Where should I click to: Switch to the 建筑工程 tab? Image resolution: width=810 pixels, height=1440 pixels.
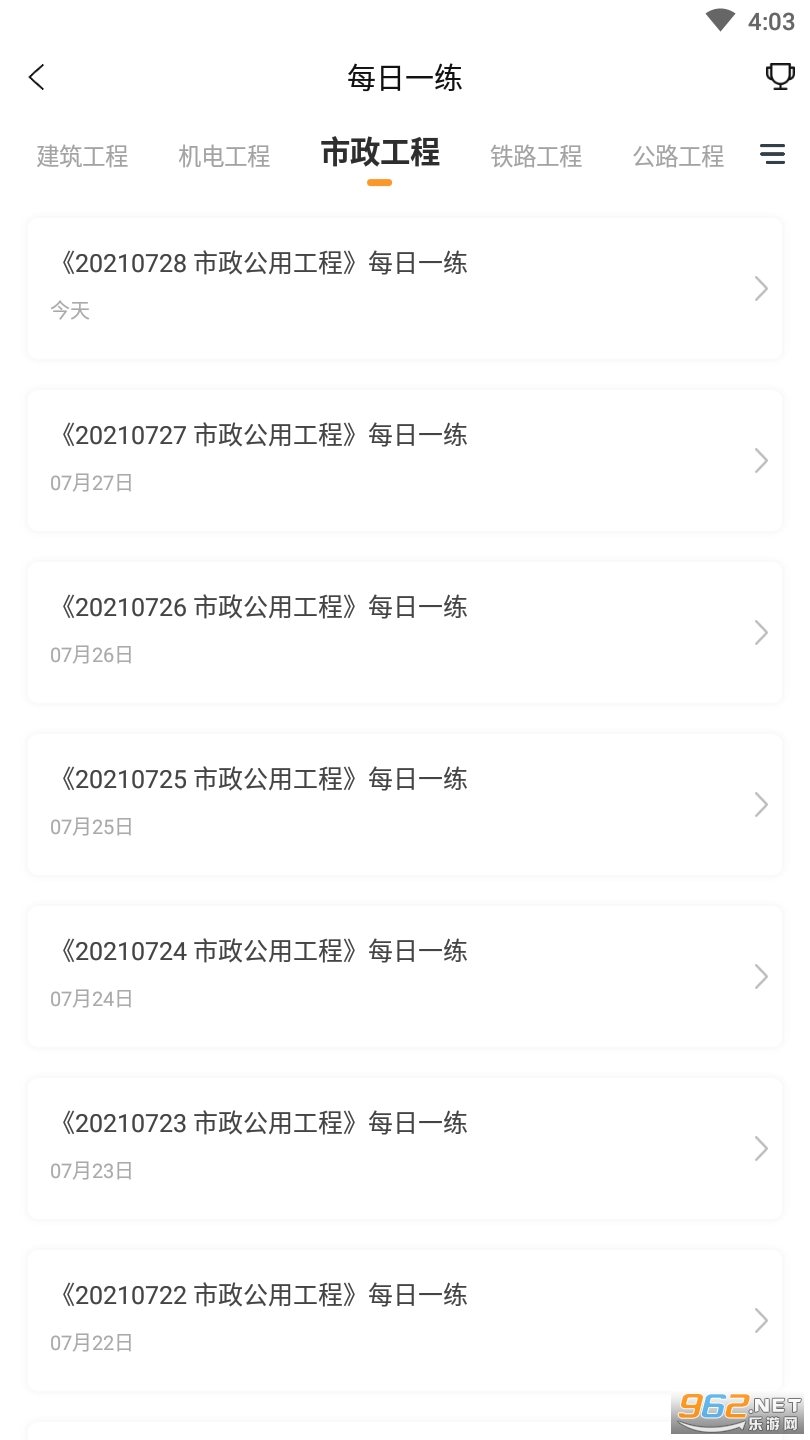[x=82, y=156]
